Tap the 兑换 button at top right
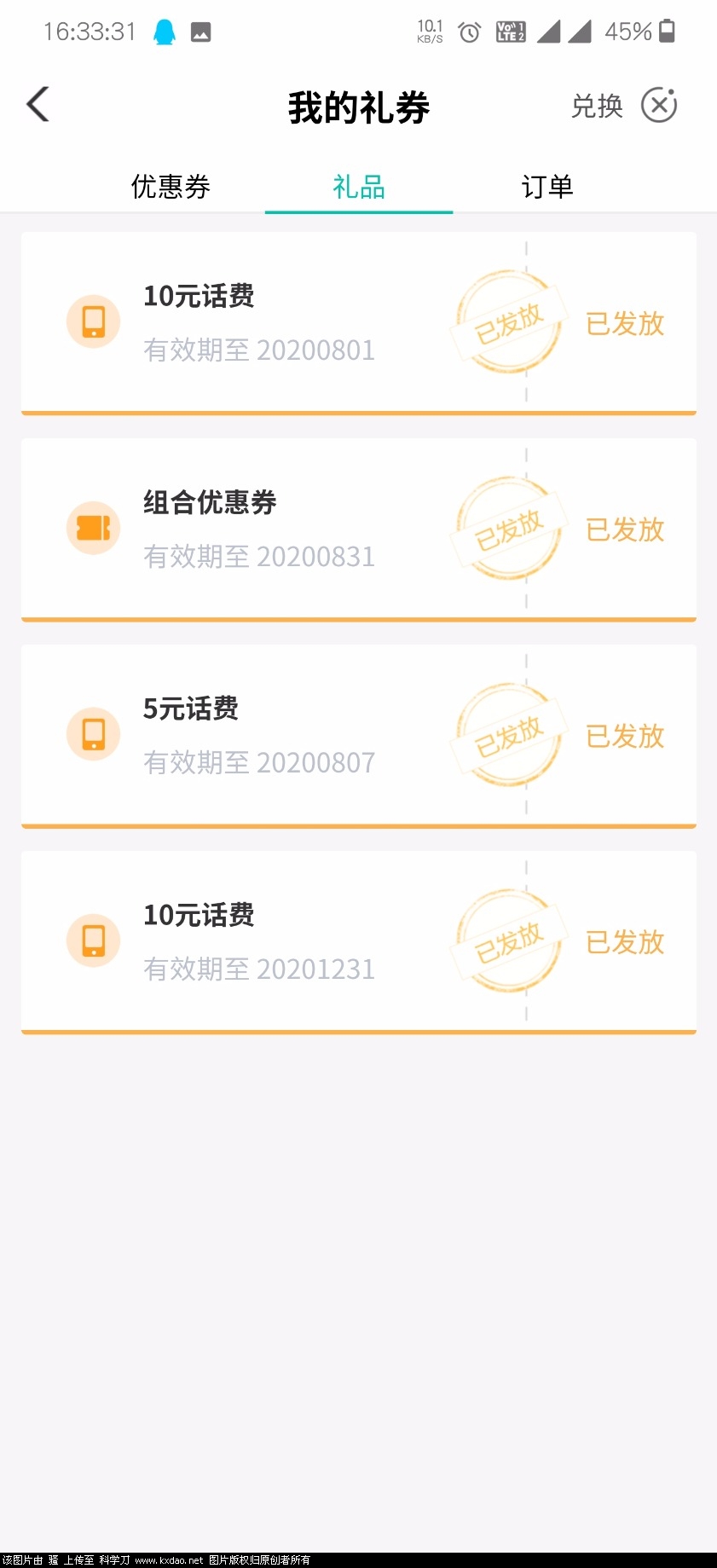The height and width of the screenshot is (1568, 717). 596,105
